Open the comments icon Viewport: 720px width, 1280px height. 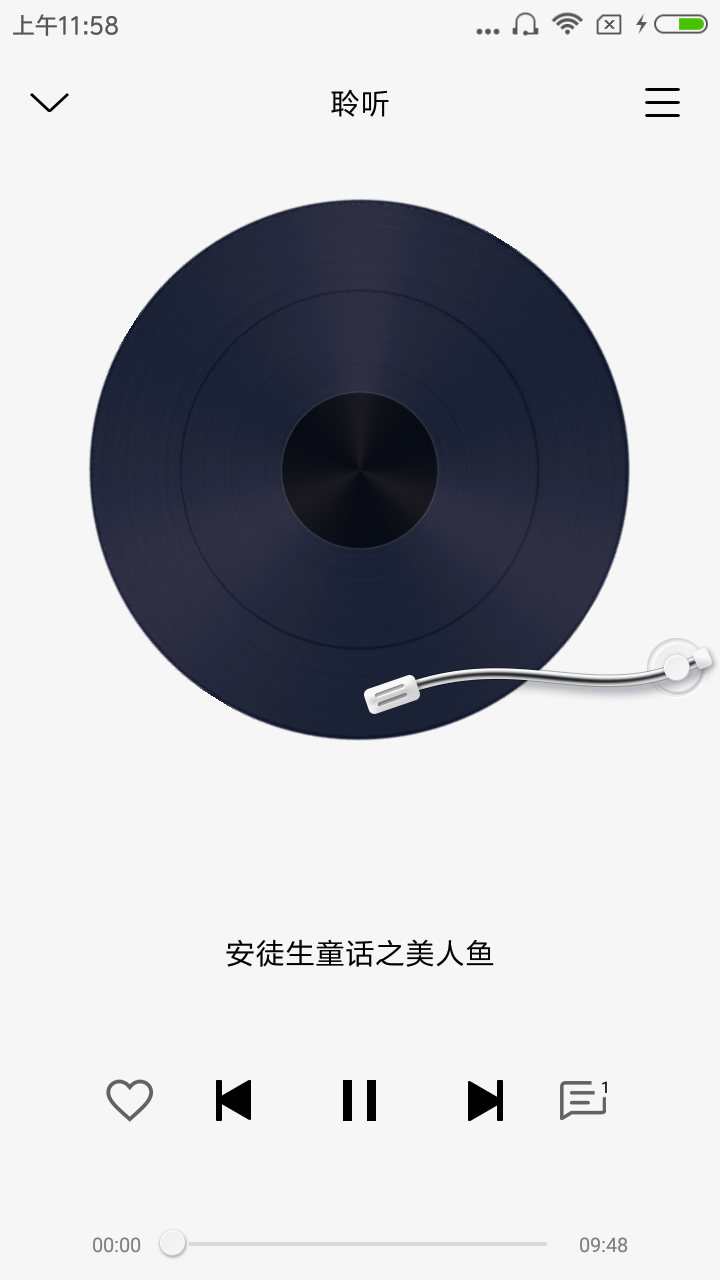click(584, 1100)
